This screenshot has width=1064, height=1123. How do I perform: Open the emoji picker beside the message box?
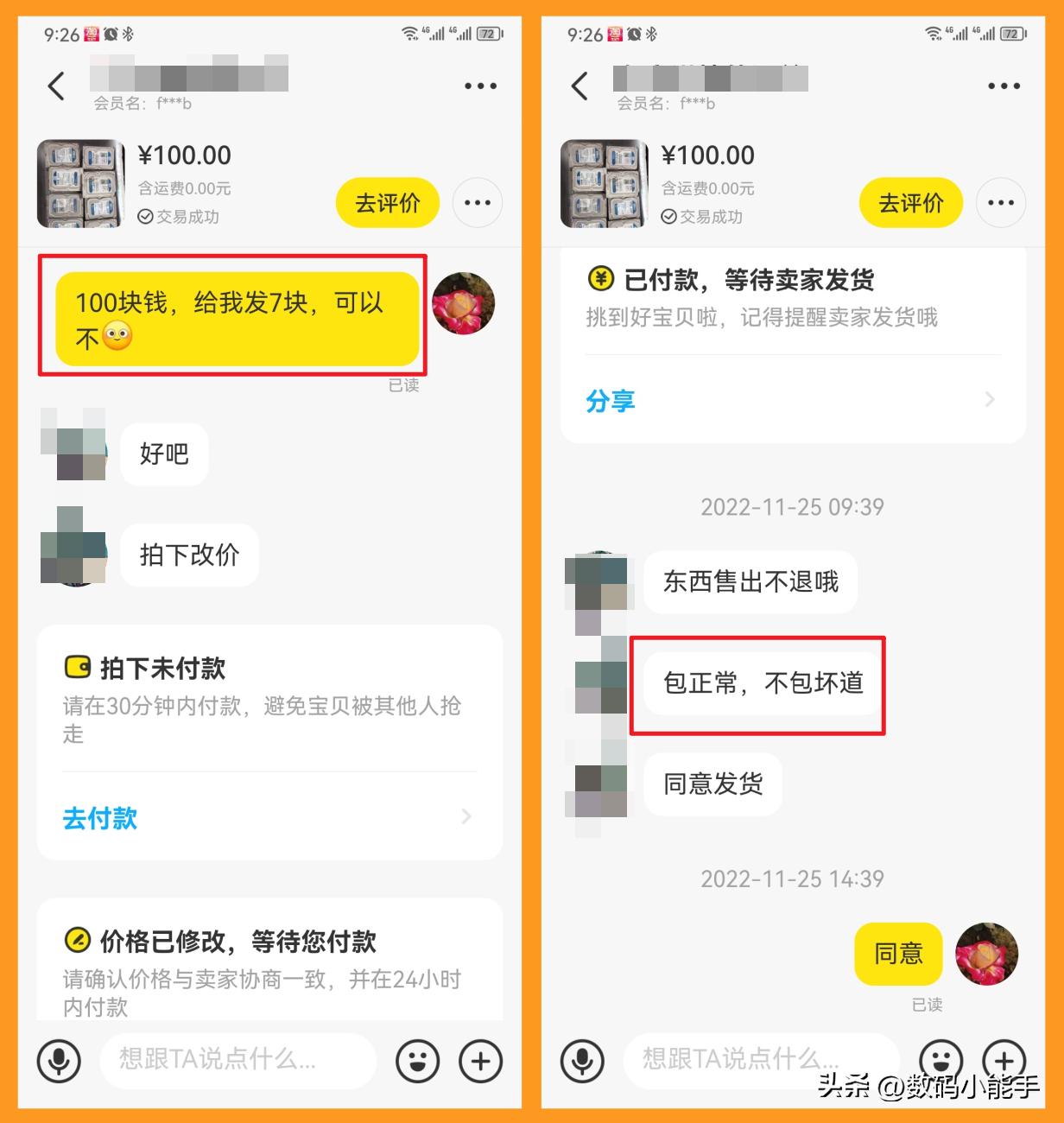(419, 1061)
